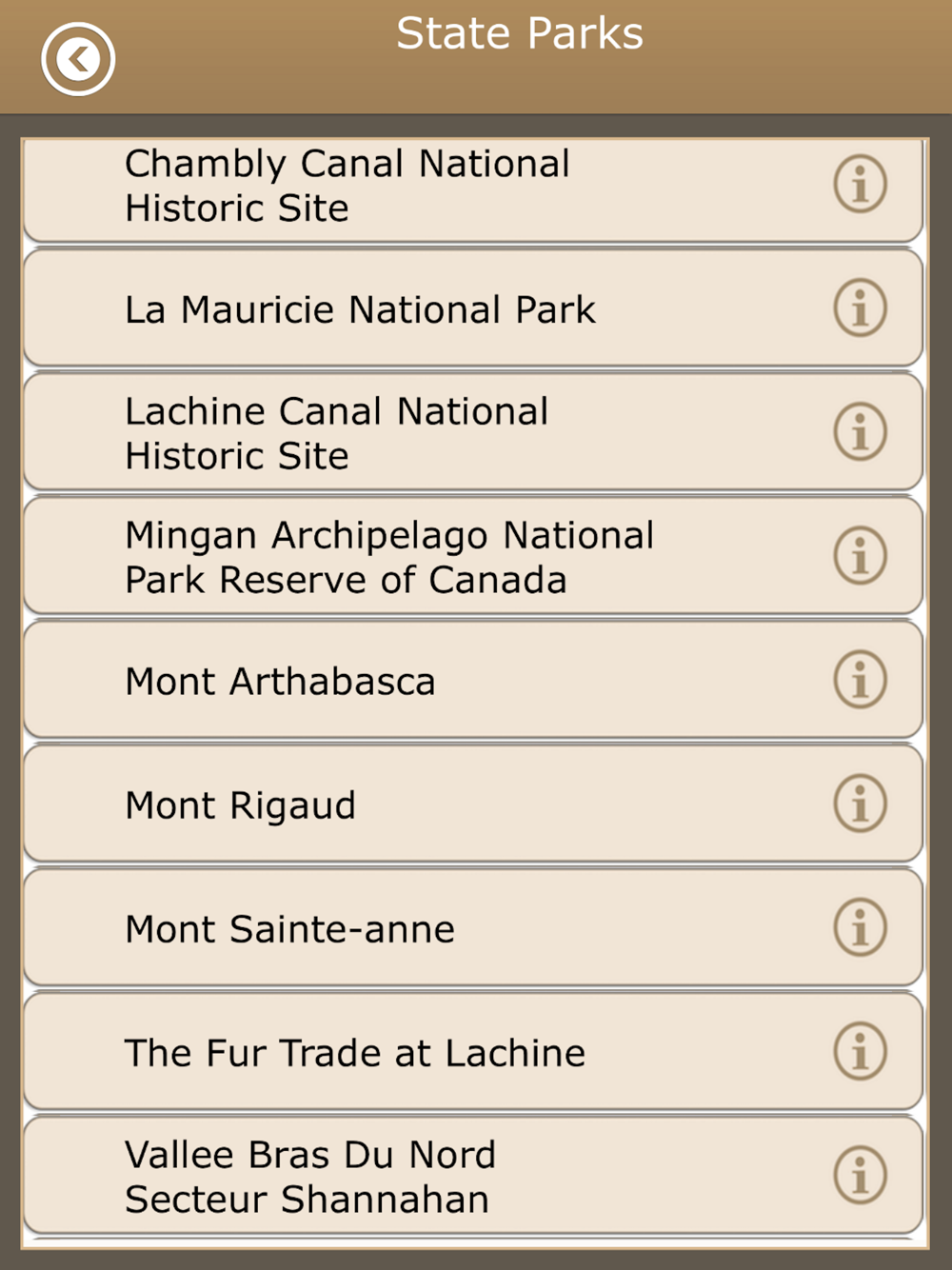Go back using the top-left arrow
The height and width of the screenshot is (1270, 952).
(x=78, y=59)
